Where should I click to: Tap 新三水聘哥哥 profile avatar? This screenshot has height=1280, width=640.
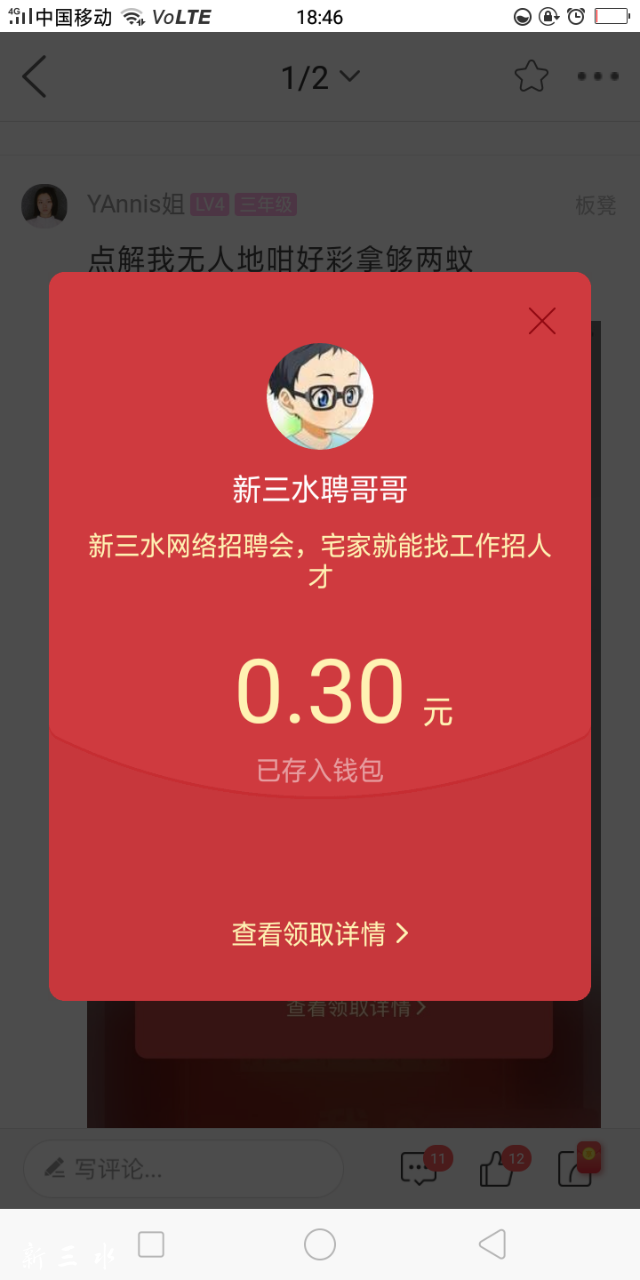320,397
